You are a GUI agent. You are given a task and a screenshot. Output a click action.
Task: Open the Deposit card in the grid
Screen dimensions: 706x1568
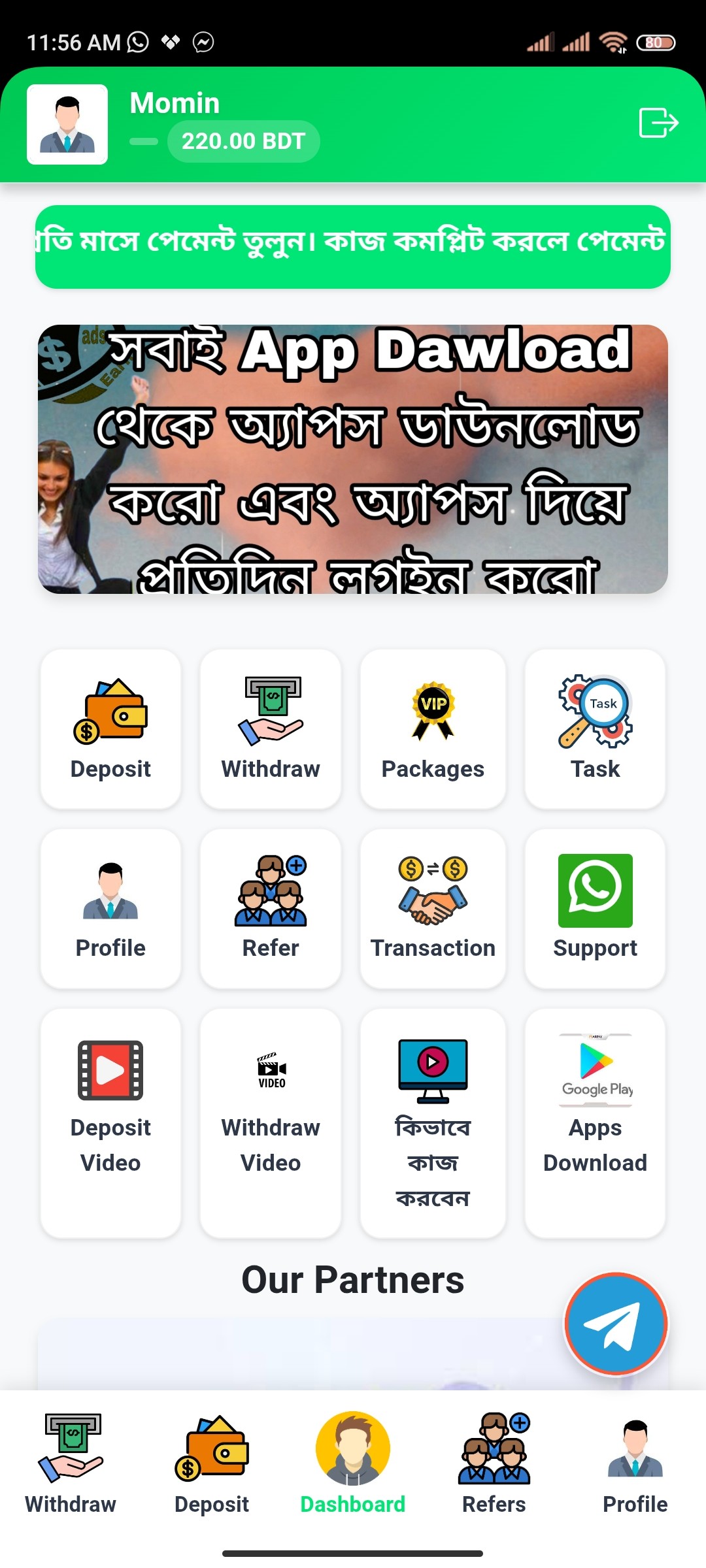coord(110,728)
